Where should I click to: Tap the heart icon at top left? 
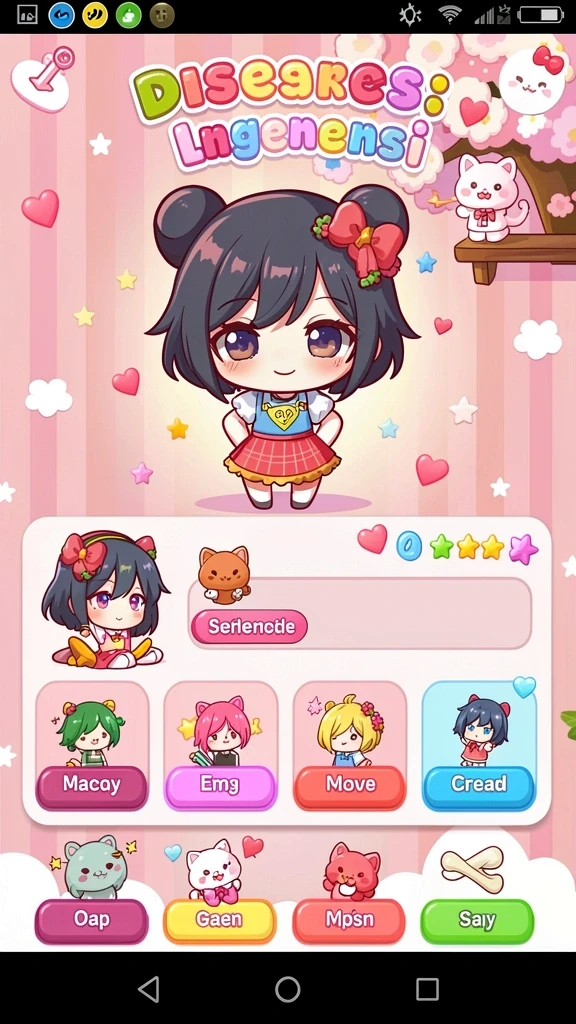(x=42, y=80)
